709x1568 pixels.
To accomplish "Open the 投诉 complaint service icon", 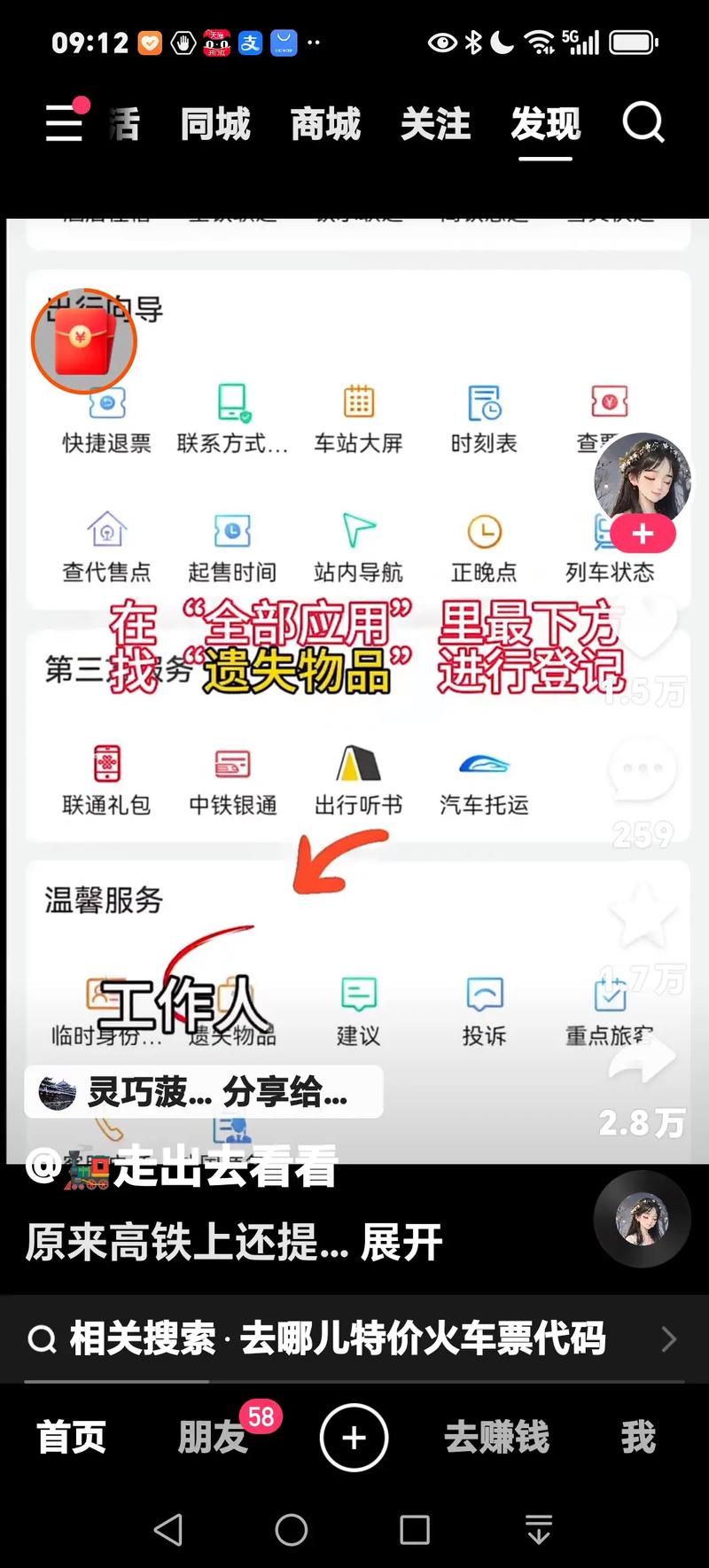I will [x=483, y=1000].
